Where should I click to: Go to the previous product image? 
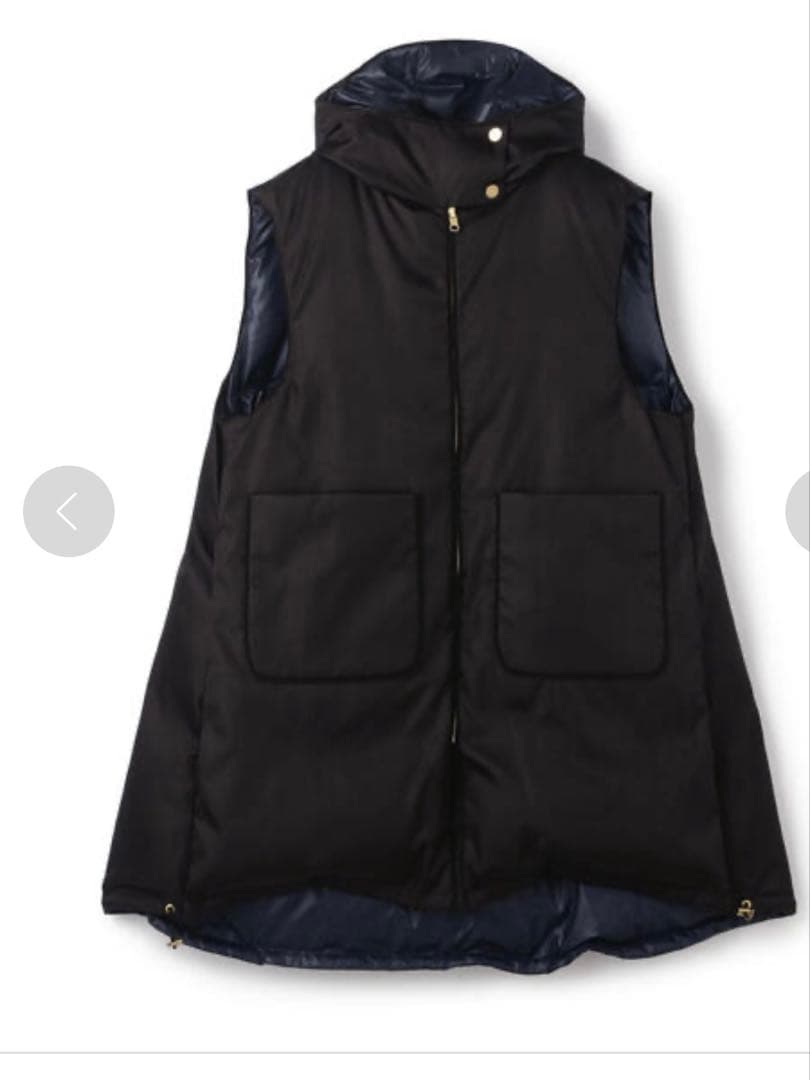[68, 511]
